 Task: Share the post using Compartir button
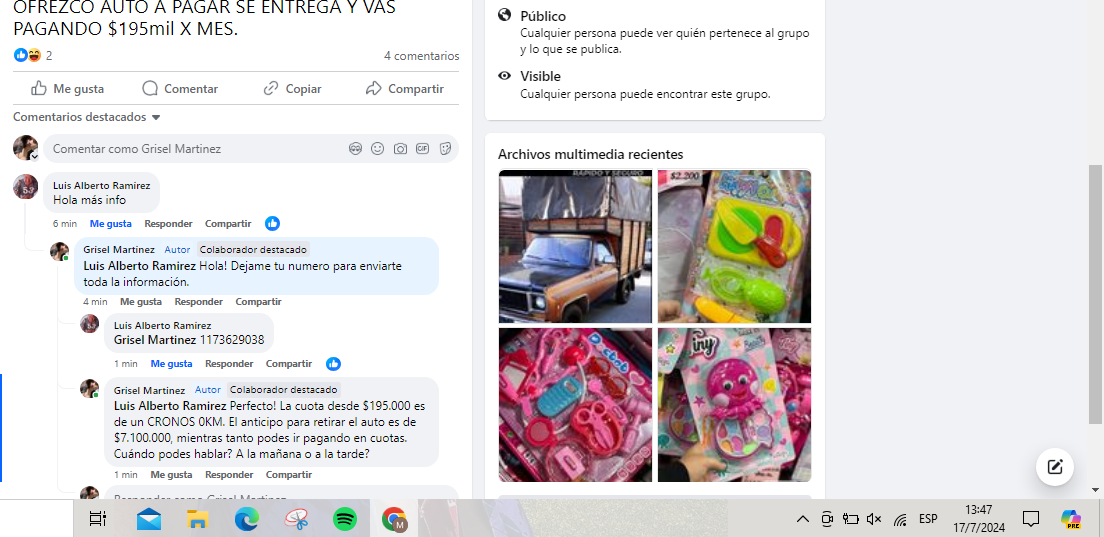[x=404, y=88]
